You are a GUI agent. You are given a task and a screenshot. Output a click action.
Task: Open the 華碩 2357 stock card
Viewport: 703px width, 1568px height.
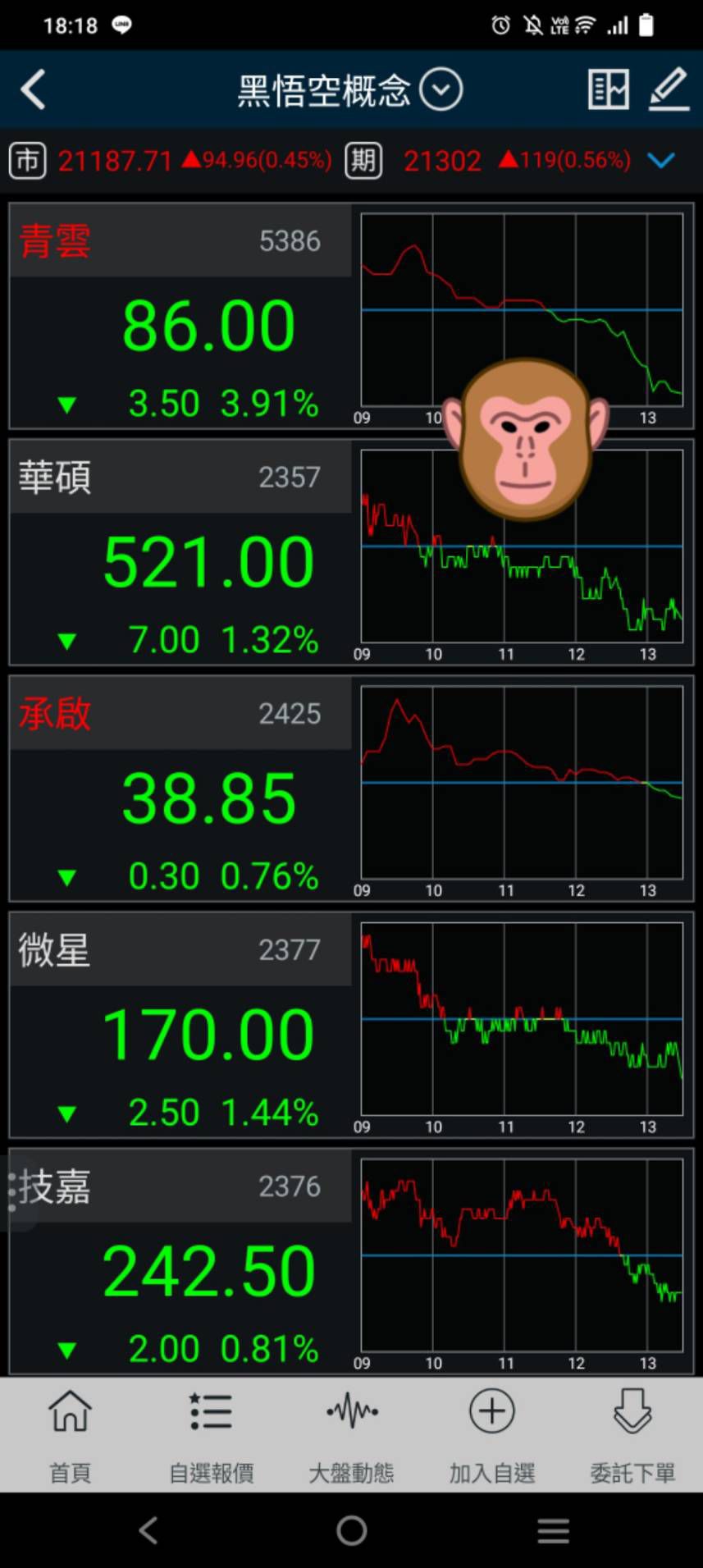point(180,553)
